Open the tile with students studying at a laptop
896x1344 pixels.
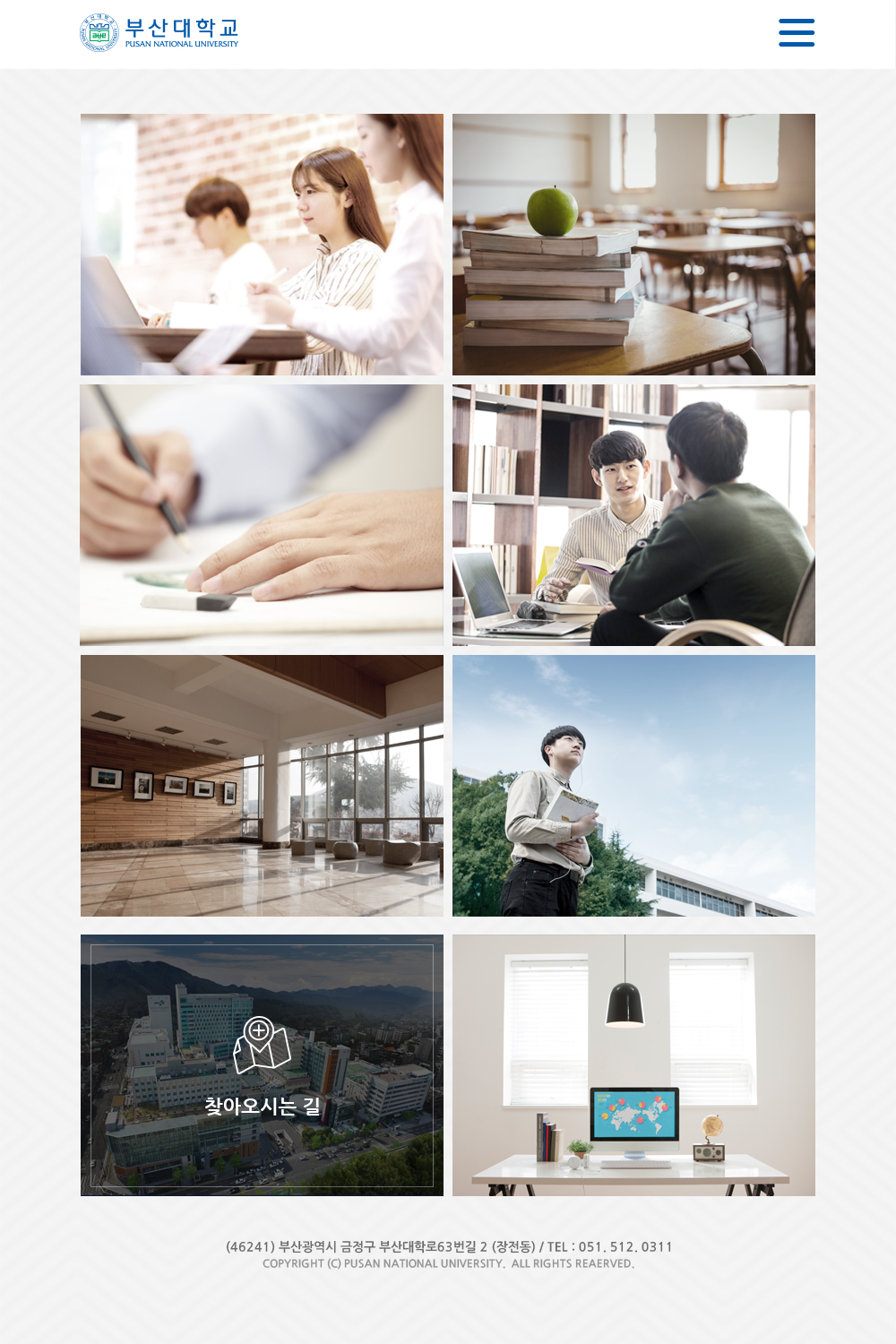click(262, 245)
